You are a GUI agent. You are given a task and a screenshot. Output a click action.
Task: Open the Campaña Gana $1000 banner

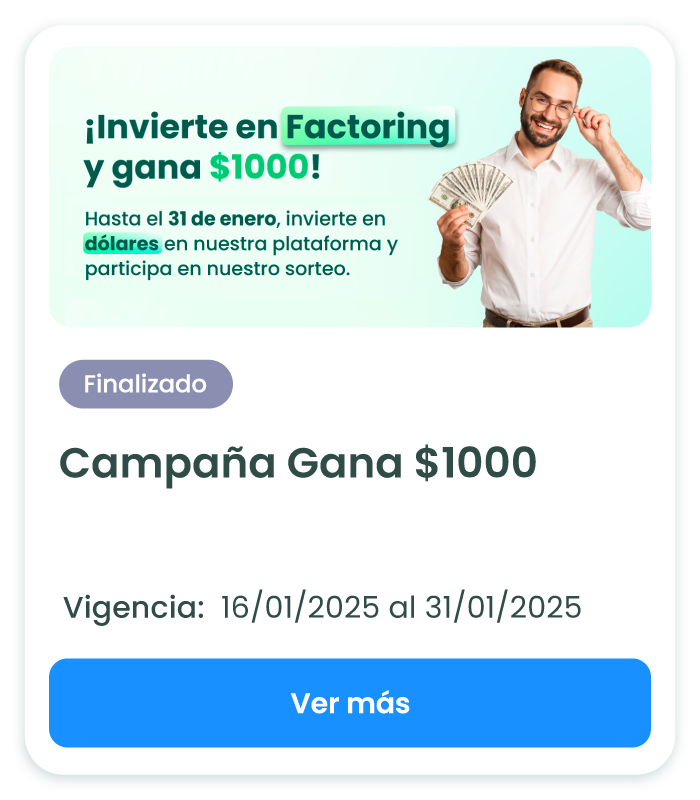pos(350,187)
